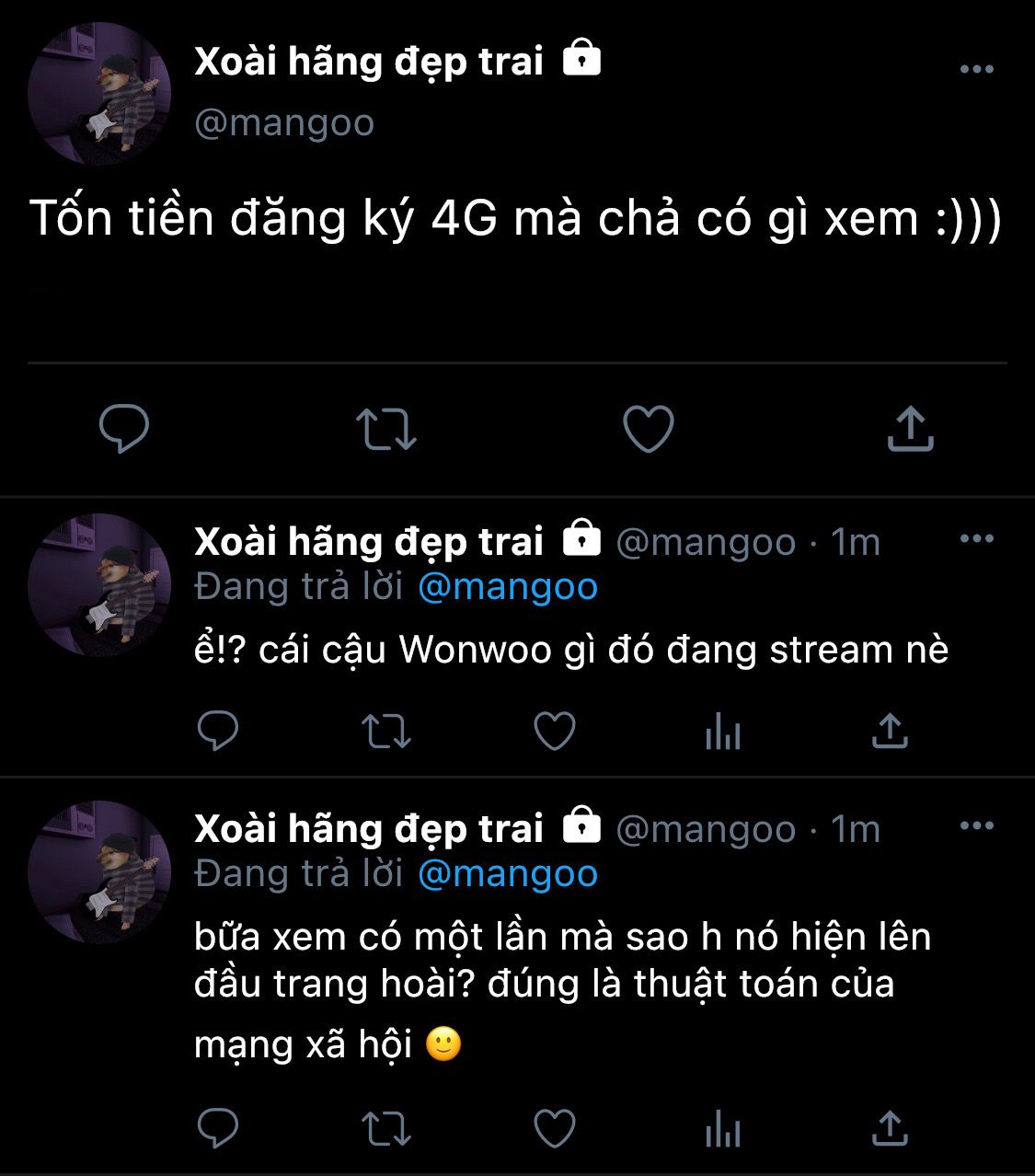Viewport: 1035px width, 1176px height.
Task: Open overflow menu on the main 4G tweet
Action: click(976, 70)
